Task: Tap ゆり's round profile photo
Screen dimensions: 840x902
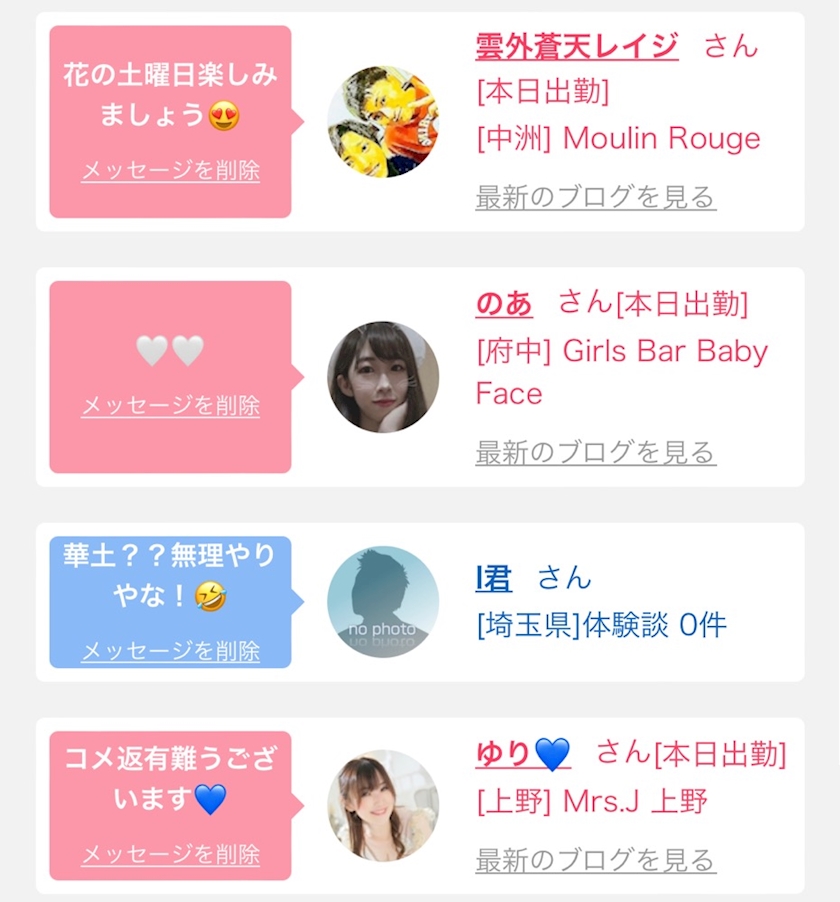Action: pos(383,805)
